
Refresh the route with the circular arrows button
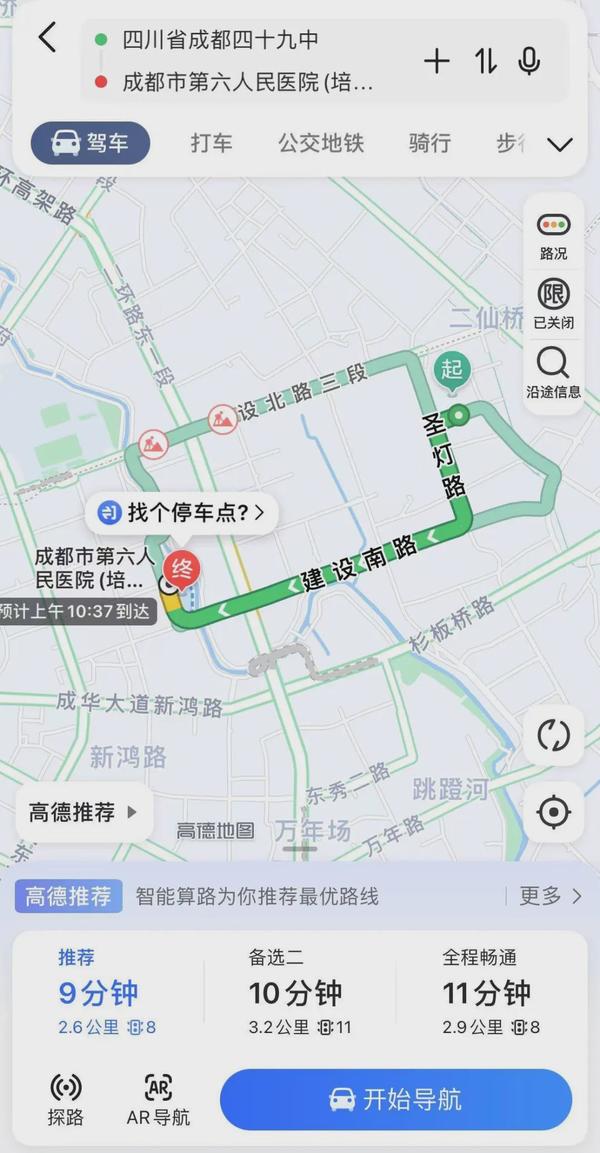point(553,735)
